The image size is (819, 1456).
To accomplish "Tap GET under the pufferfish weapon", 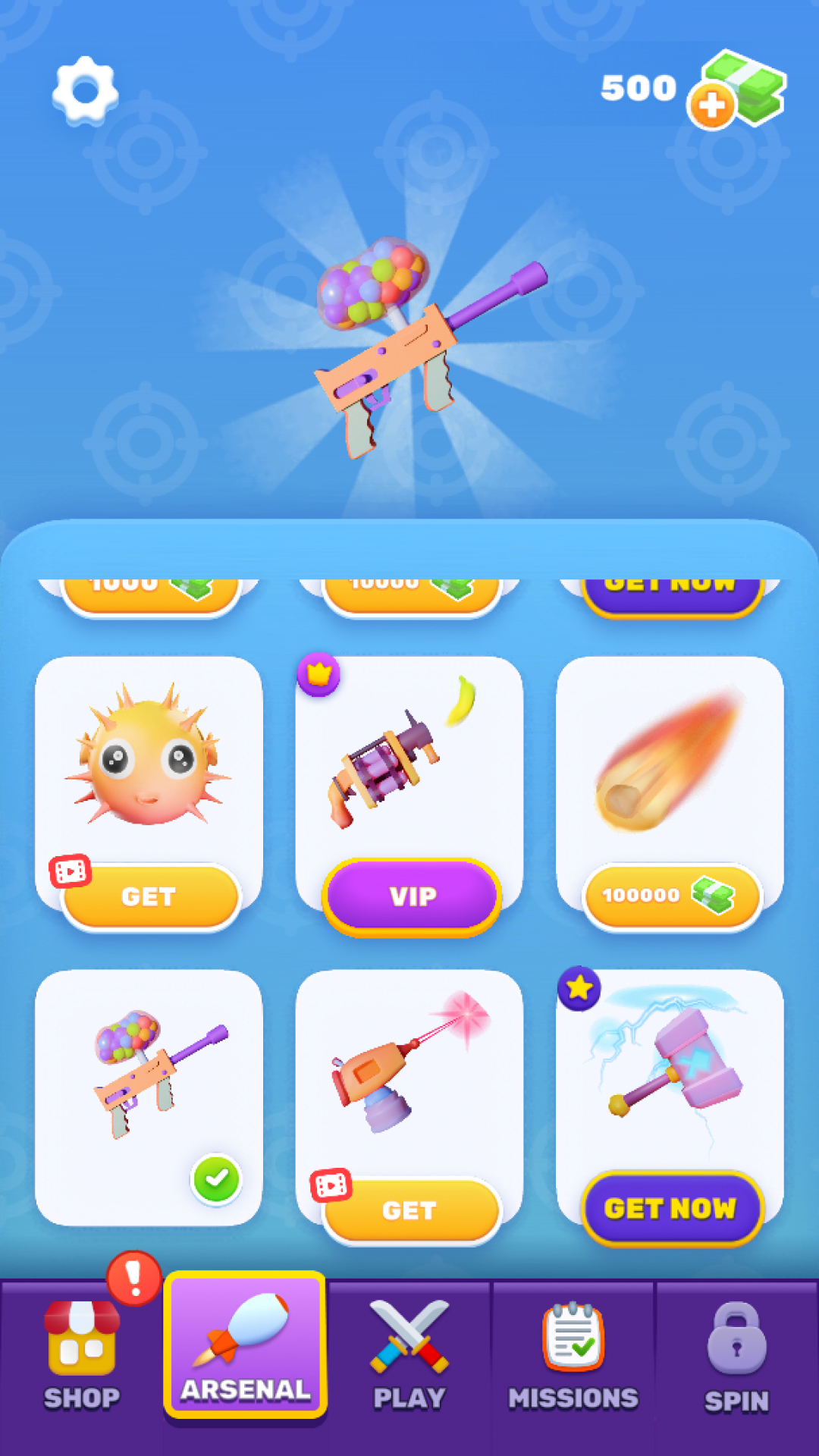I will tap(150, 897).
